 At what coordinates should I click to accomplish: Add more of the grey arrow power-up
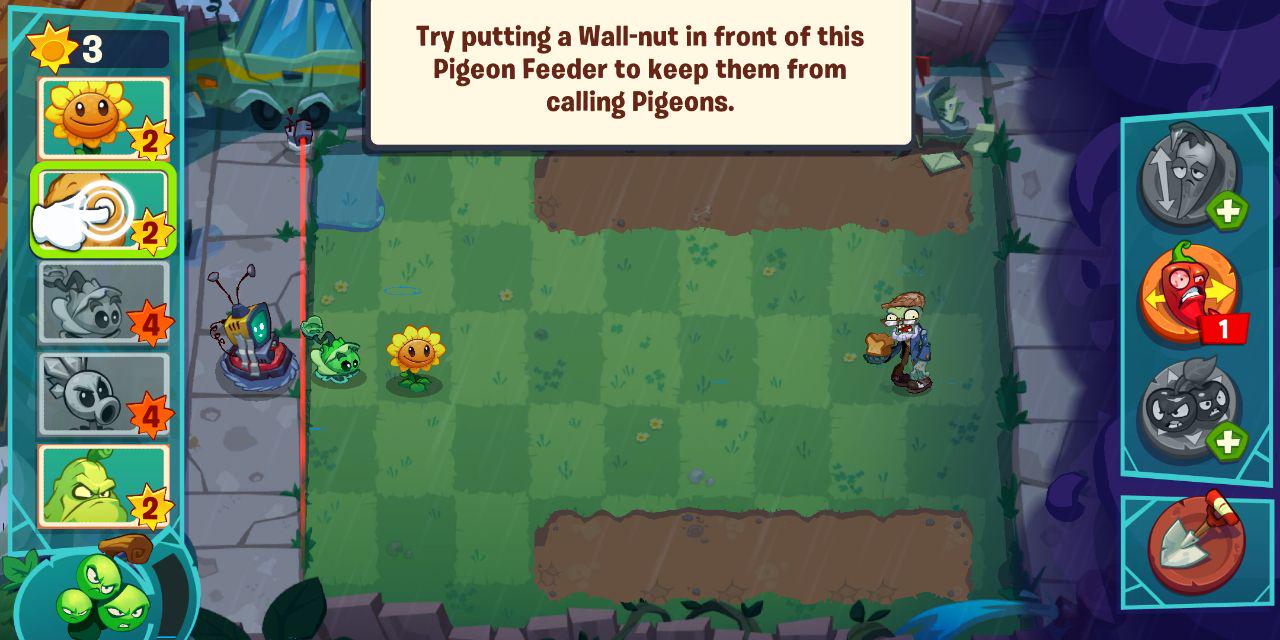[1226, 210]
